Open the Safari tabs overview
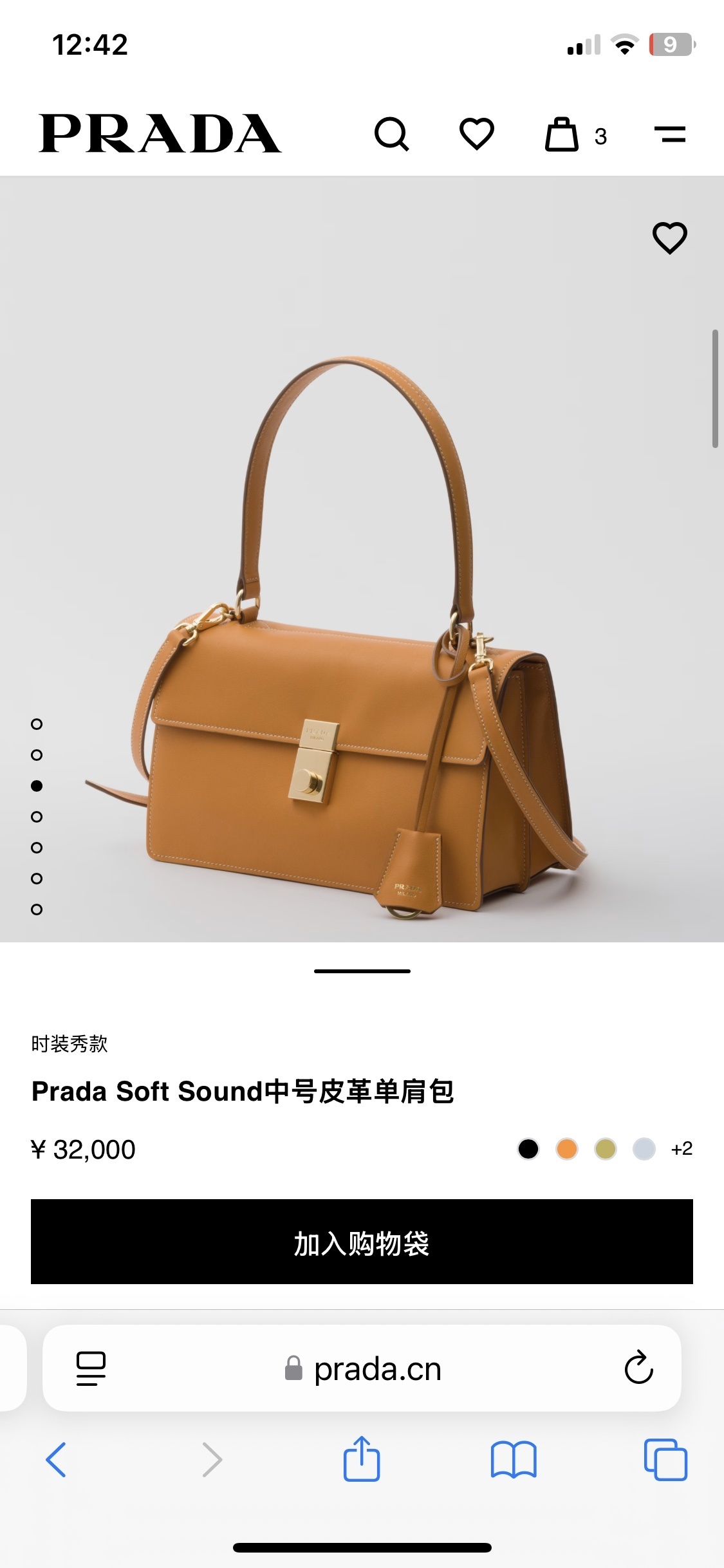 (x=665, y=1460)
